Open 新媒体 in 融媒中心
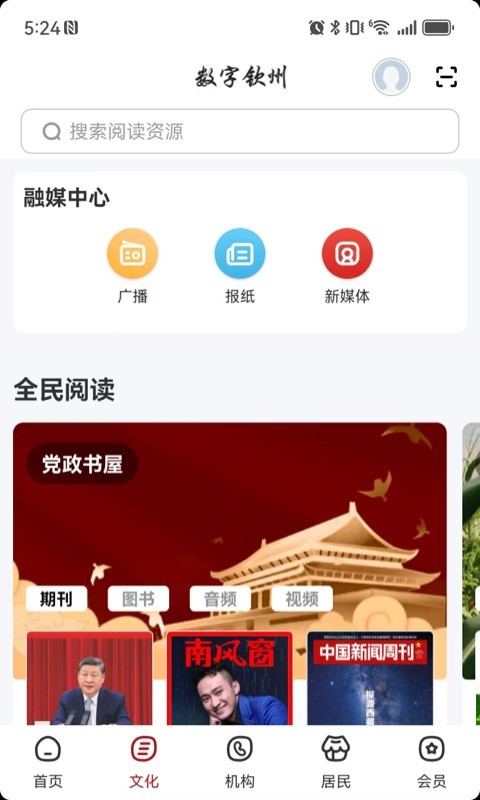The width and height of the screenshot is (480, 800). (347, 266)
